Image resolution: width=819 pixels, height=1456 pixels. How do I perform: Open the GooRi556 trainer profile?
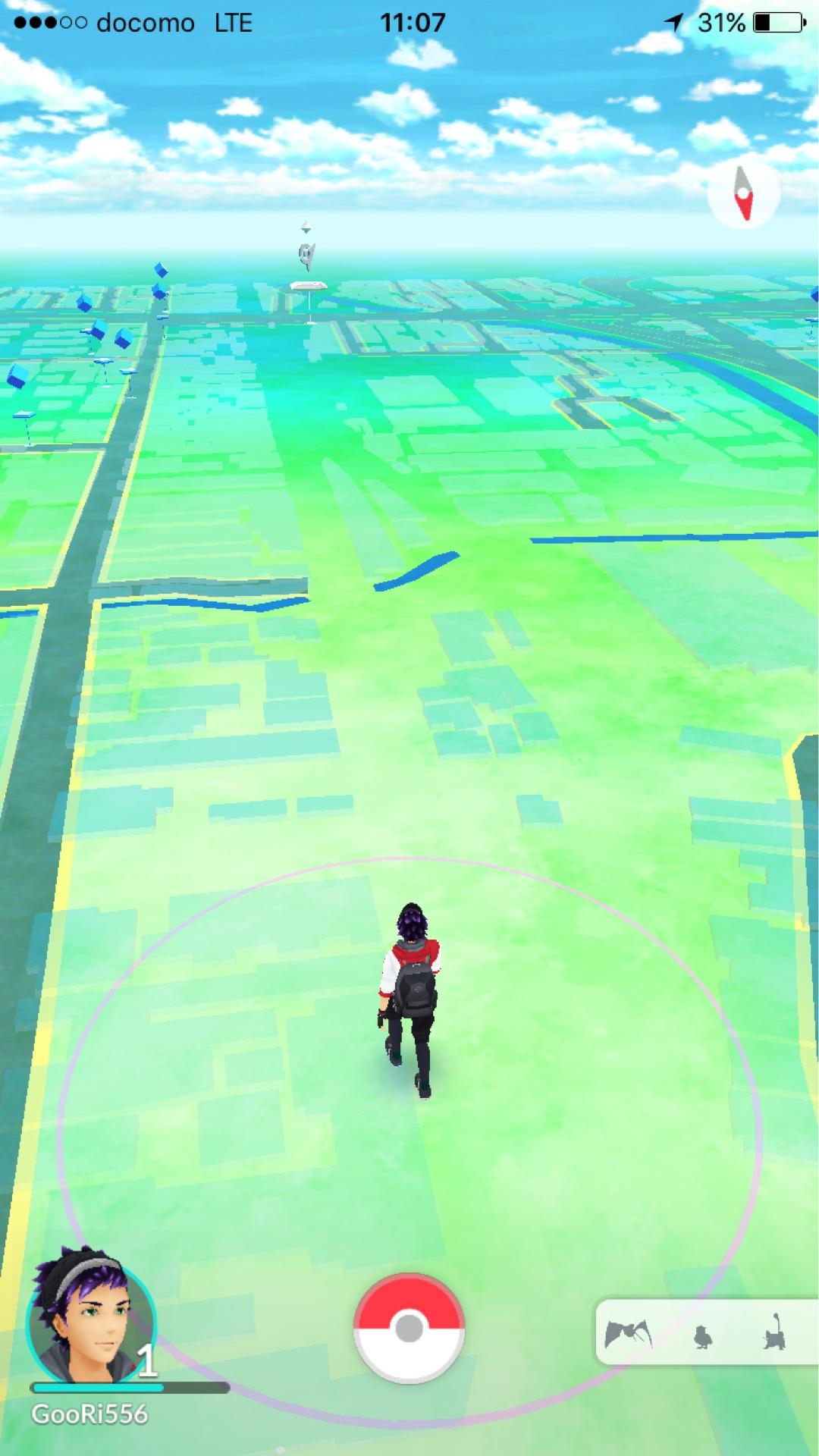[x=89, y=1322]
